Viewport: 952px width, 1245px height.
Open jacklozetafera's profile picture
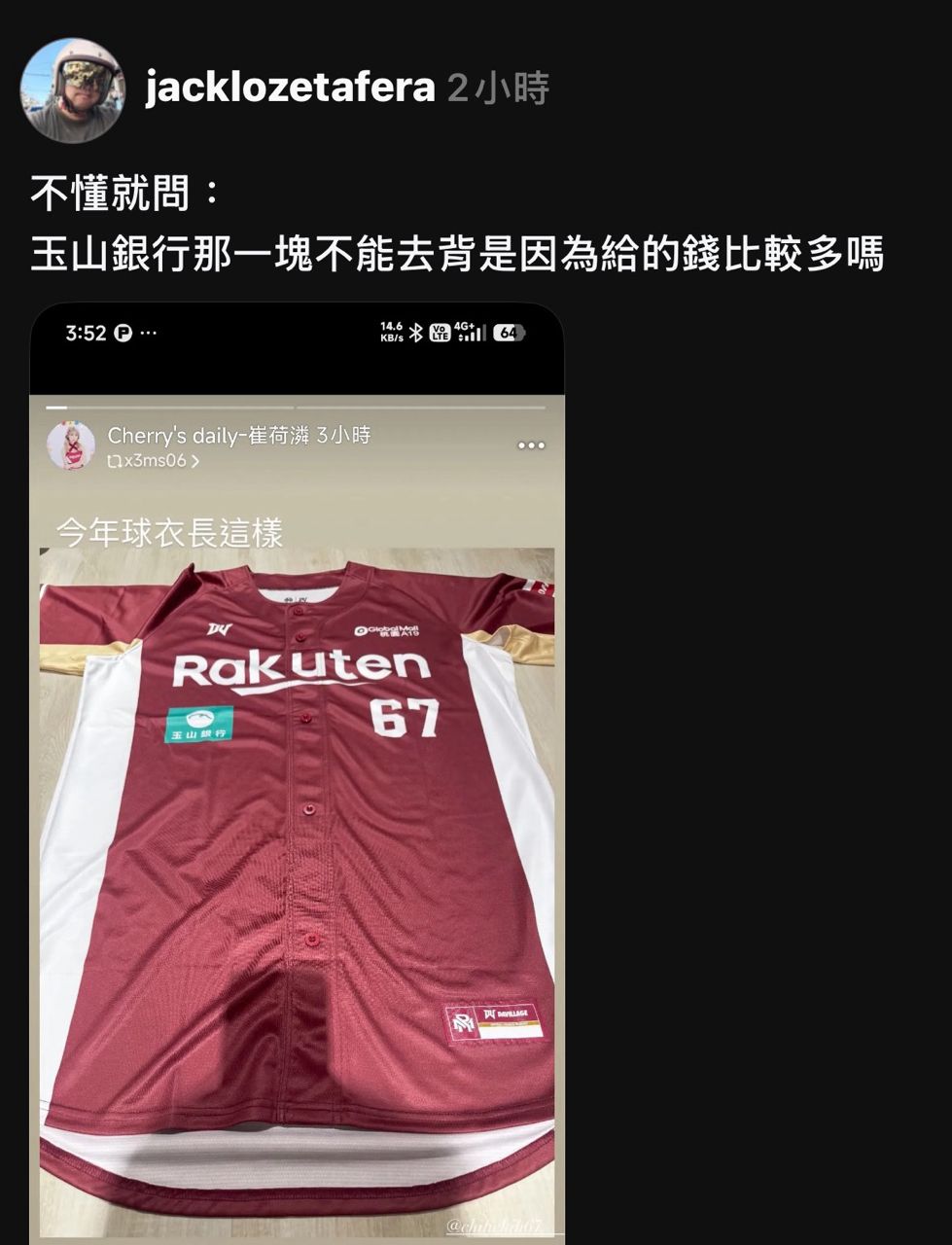tap(72, 90)
